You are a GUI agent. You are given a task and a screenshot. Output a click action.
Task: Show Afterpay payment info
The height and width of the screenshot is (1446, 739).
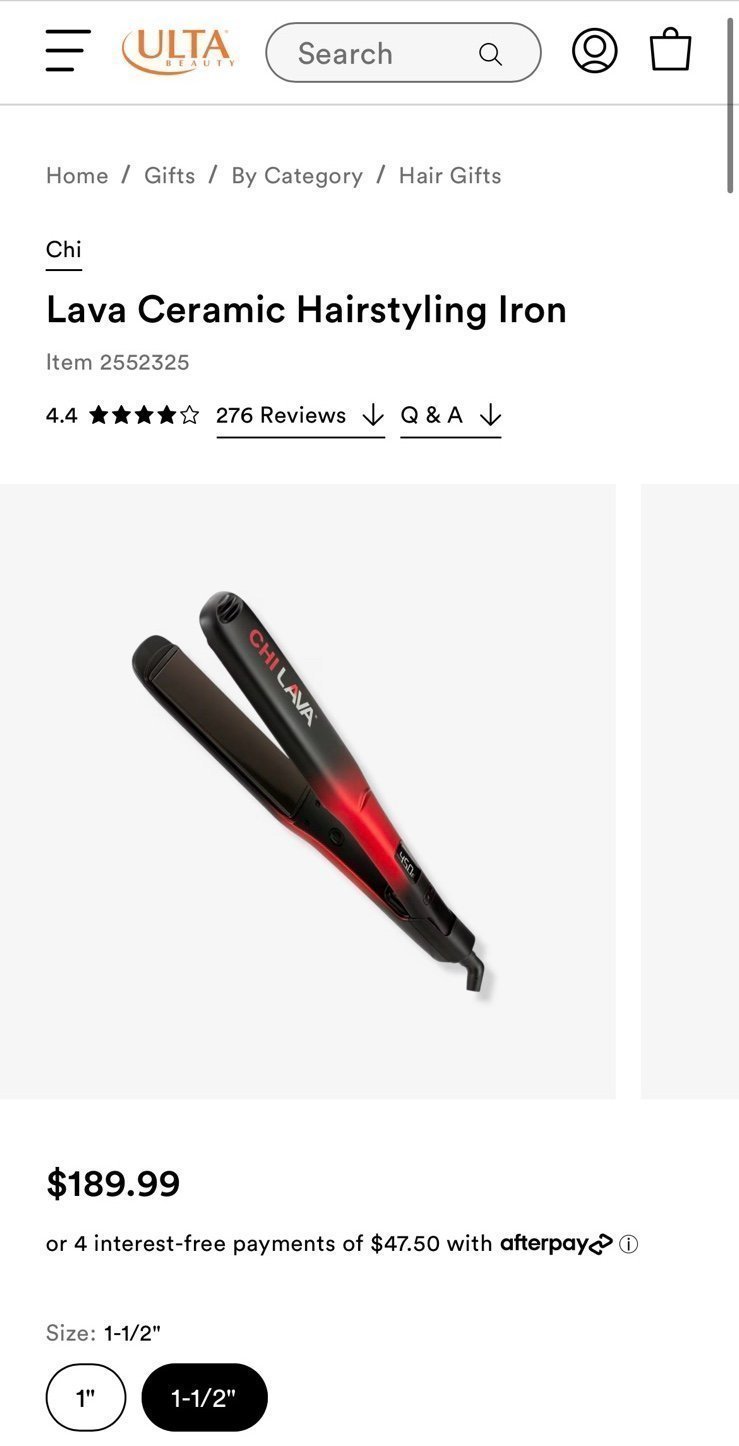click(x=629, y=1244)
